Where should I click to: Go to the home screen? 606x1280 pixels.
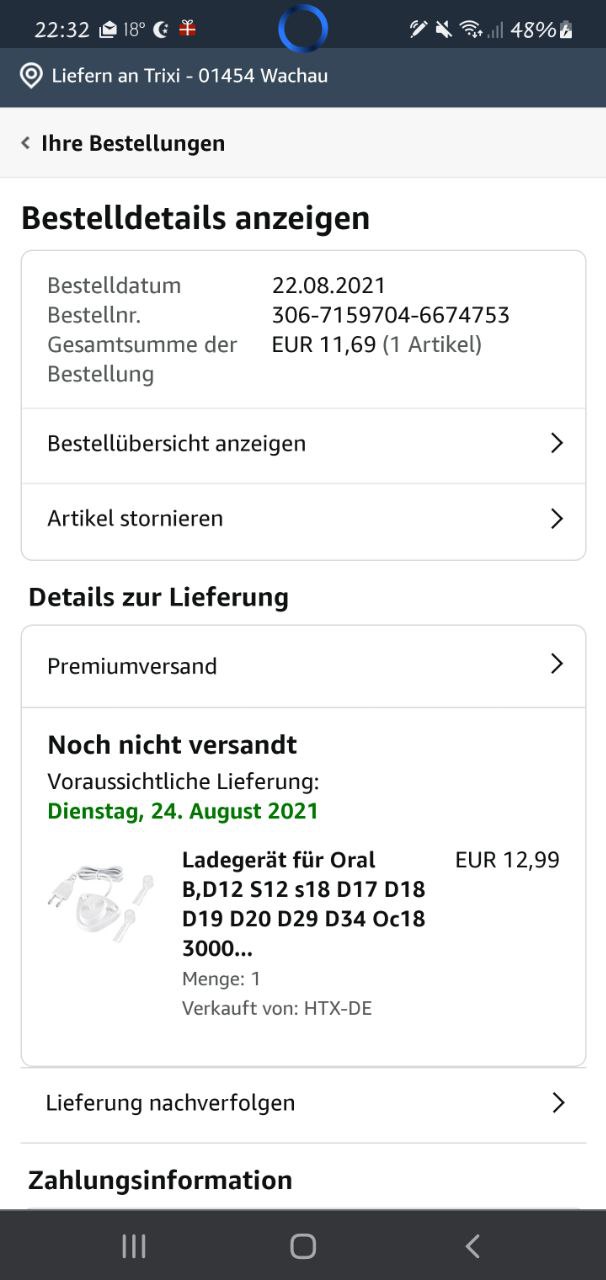303,1246
